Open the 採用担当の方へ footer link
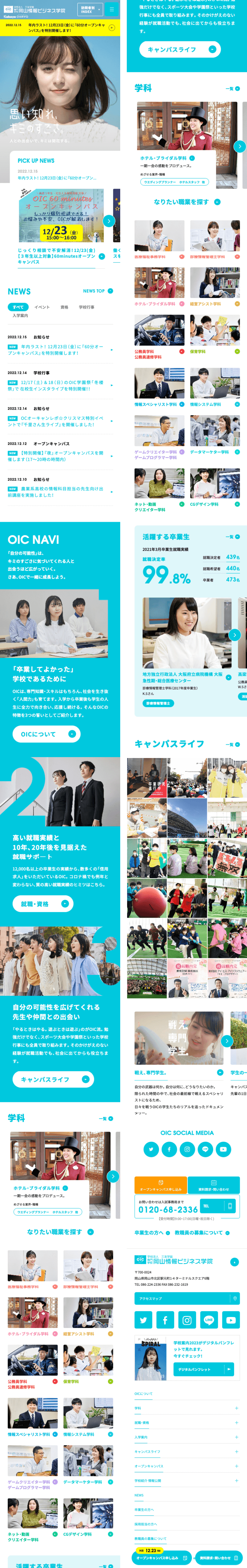This screenshot has height=1568, width=247. (146, 1524)
